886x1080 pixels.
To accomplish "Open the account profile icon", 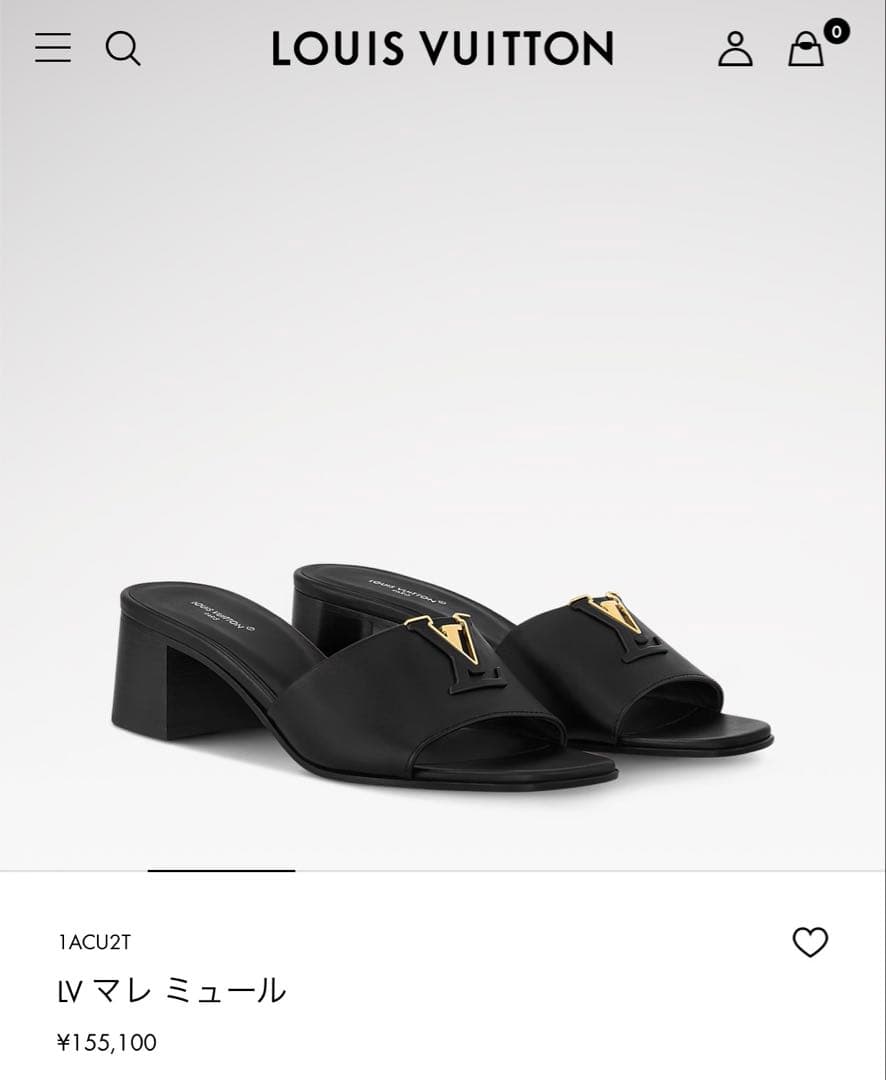I will (735, 48).
